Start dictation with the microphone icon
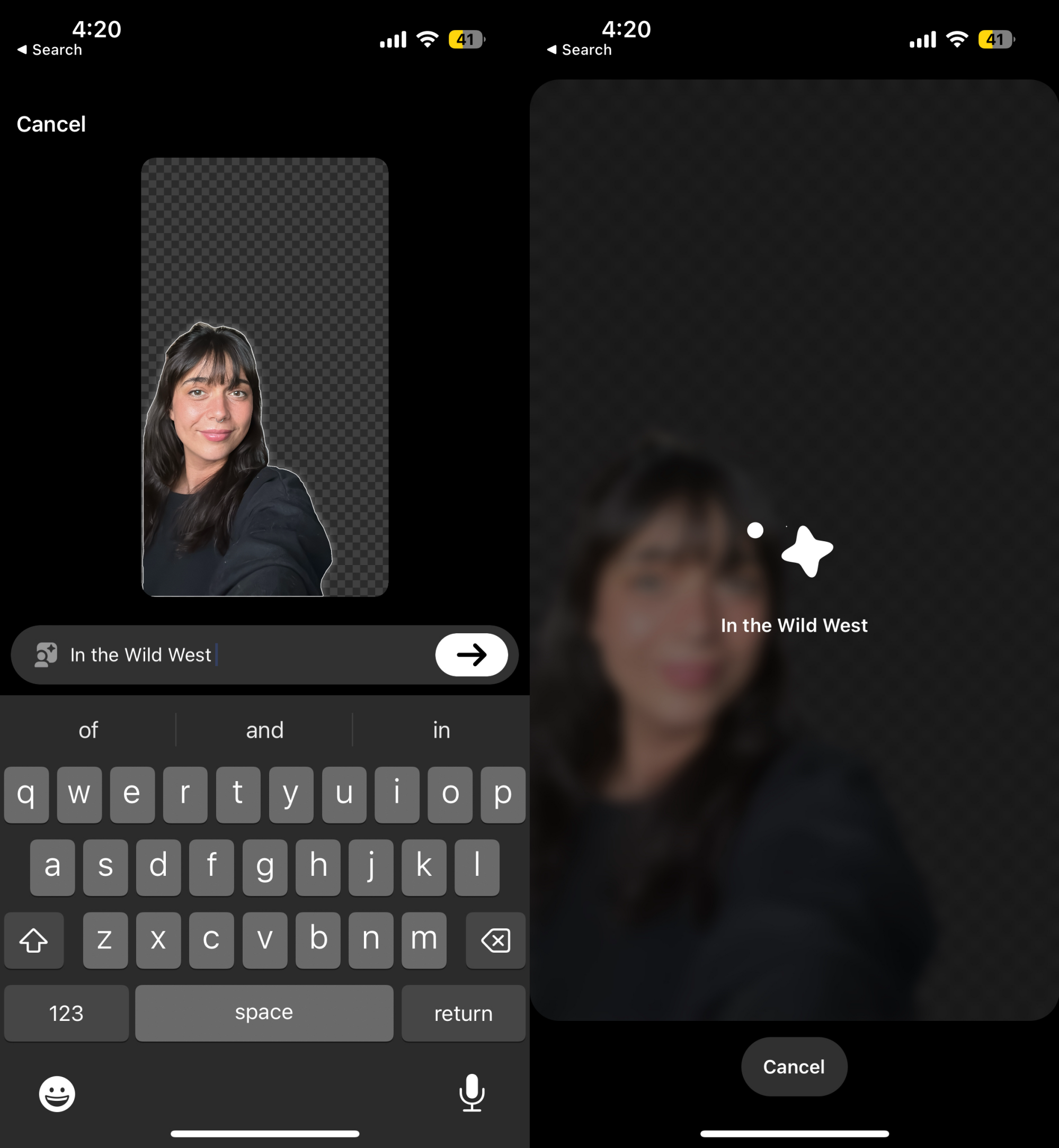The height and width of the screenshot is (1148, 1059). 471,1092
